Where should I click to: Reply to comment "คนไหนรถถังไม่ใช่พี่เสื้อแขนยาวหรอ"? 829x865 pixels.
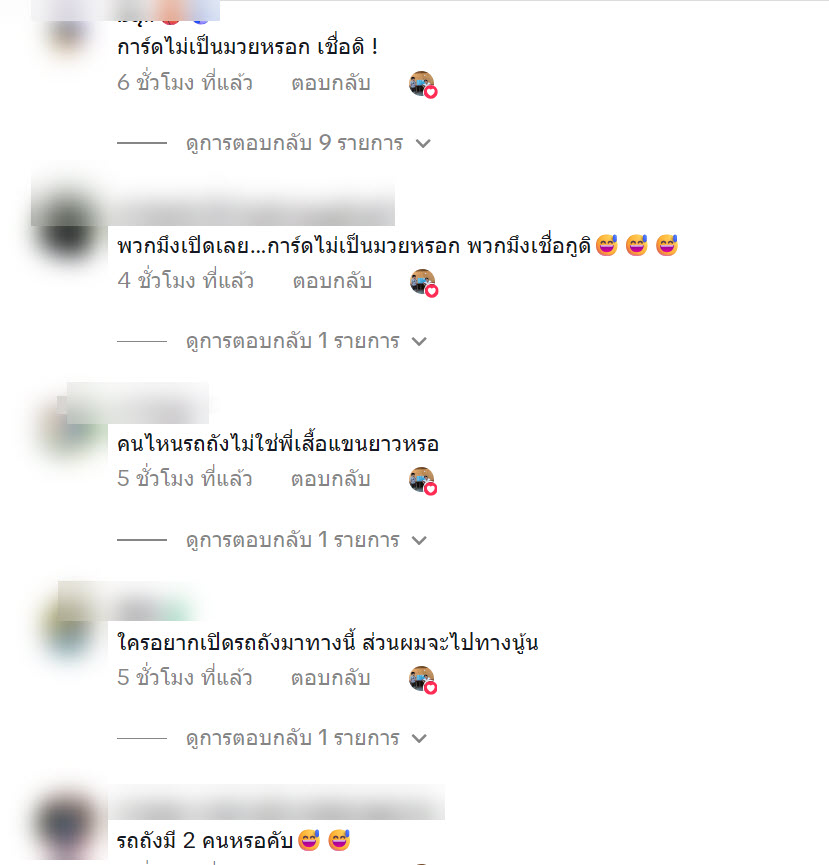point(331,479)
